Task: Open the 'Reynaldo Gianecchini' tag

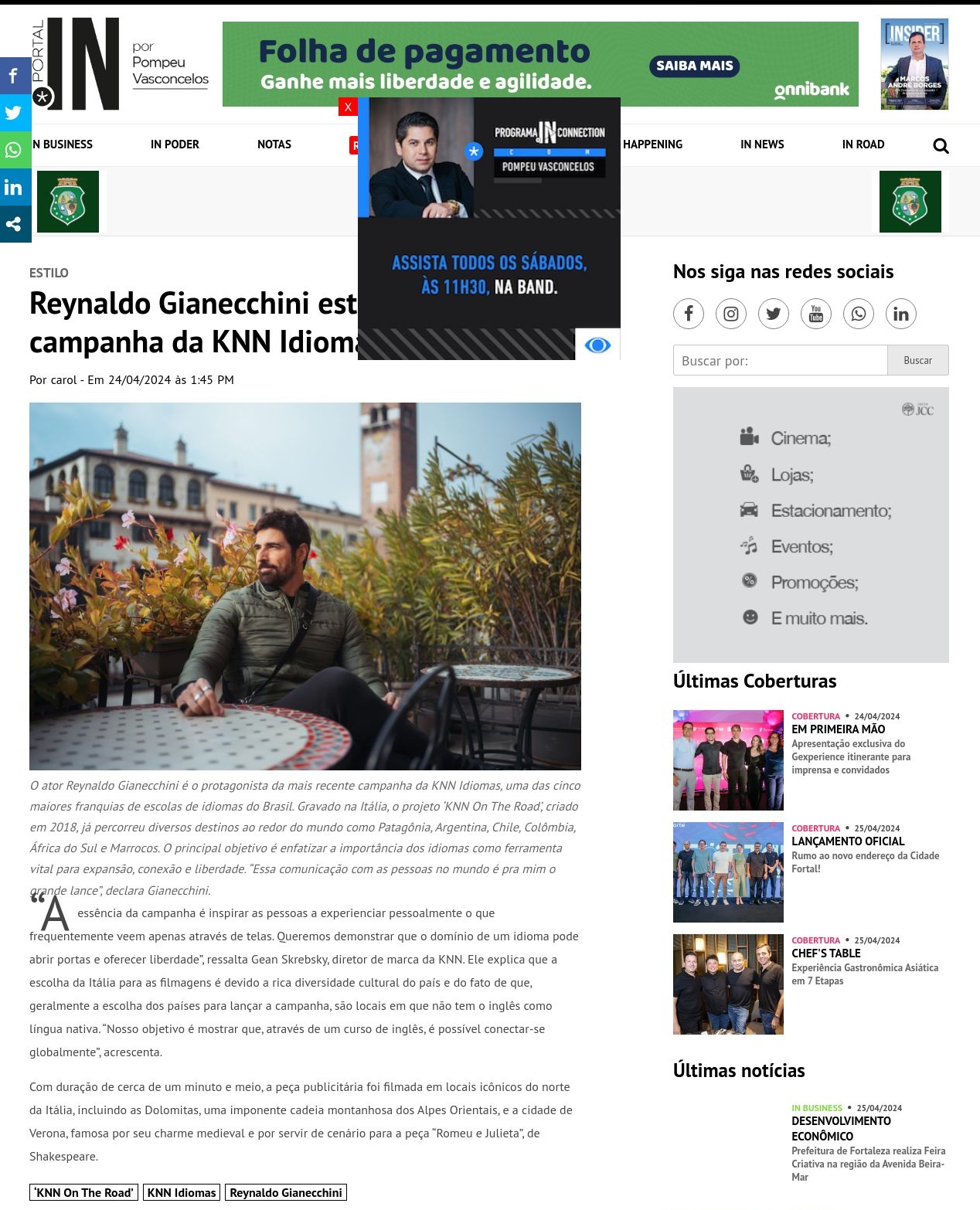Action: pyautogui.click(x=286, y=1192)
